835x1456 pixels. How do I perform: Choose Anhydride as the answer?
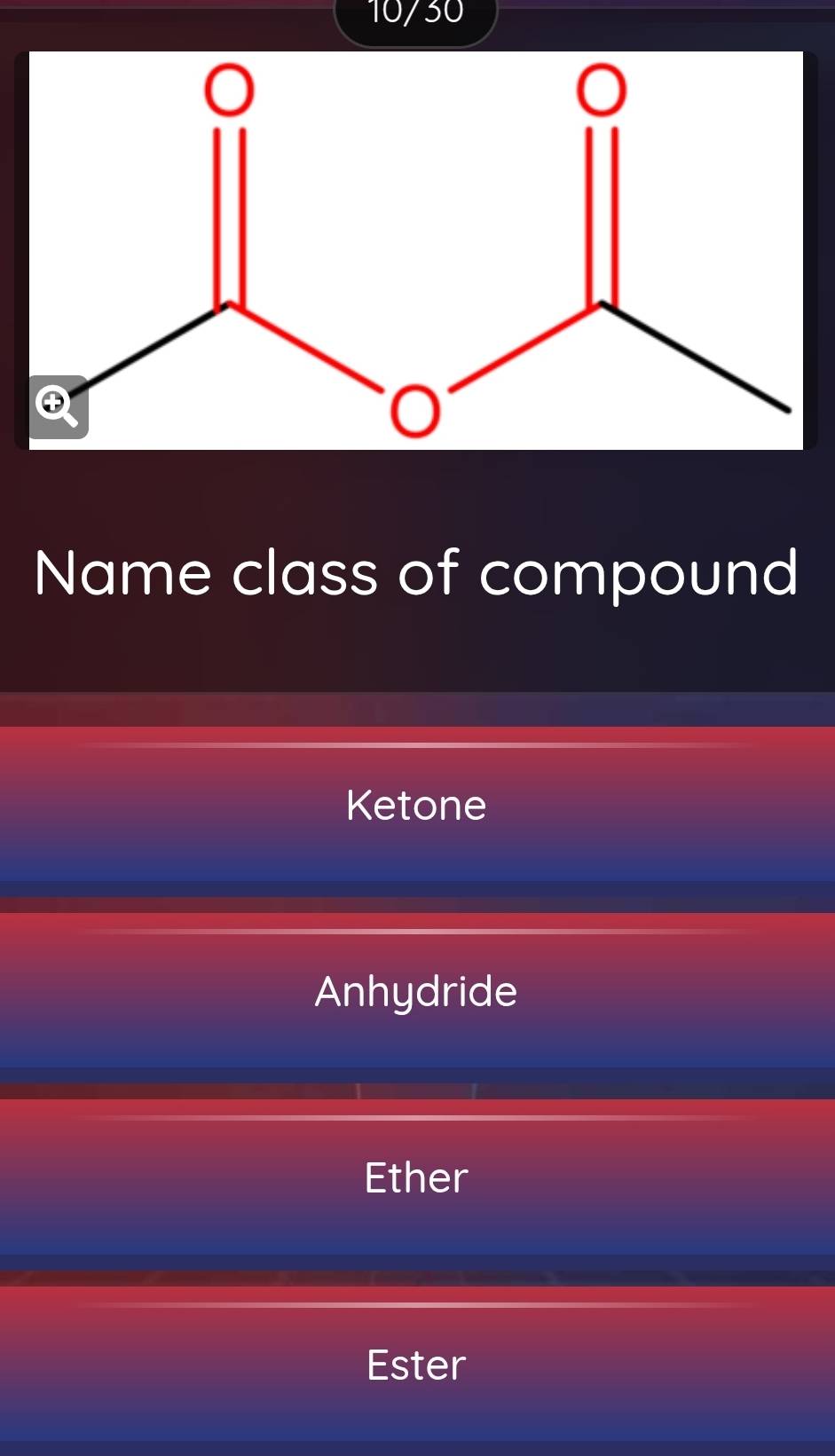(x=416, y=991)
